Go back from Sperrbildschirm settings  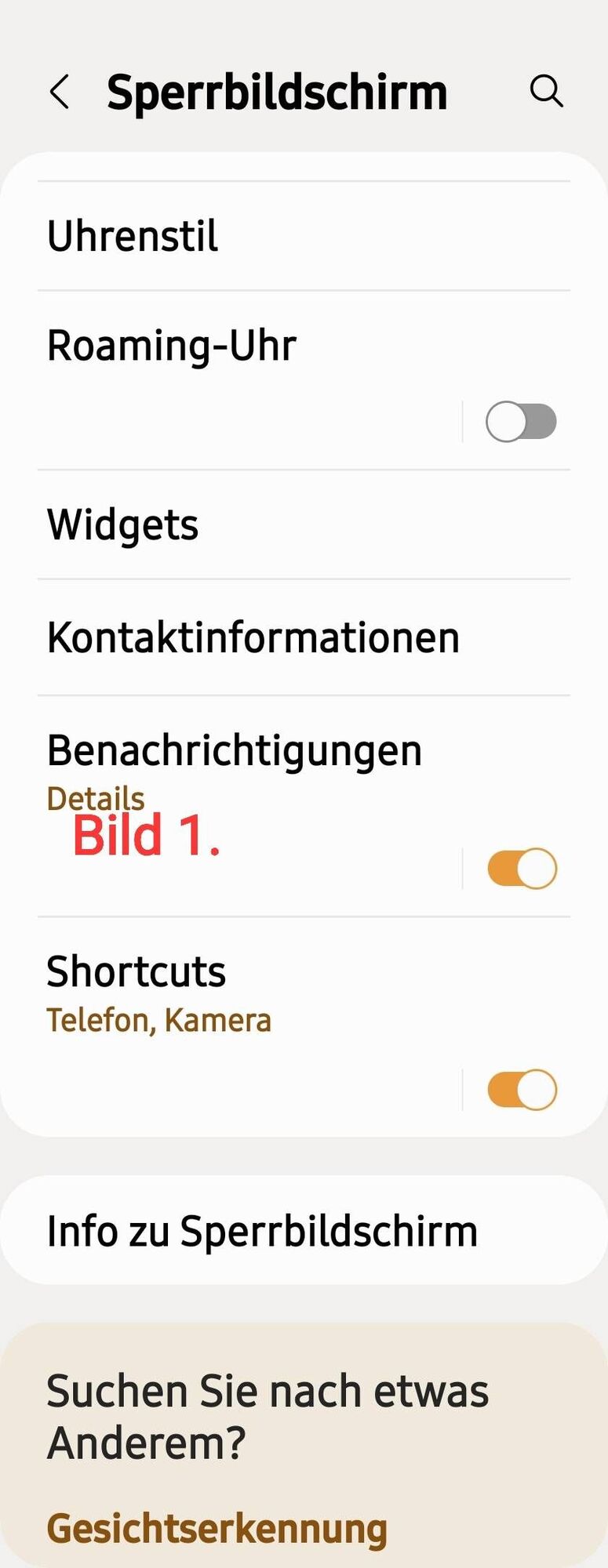pyautogui.click(x=60, y=92)
